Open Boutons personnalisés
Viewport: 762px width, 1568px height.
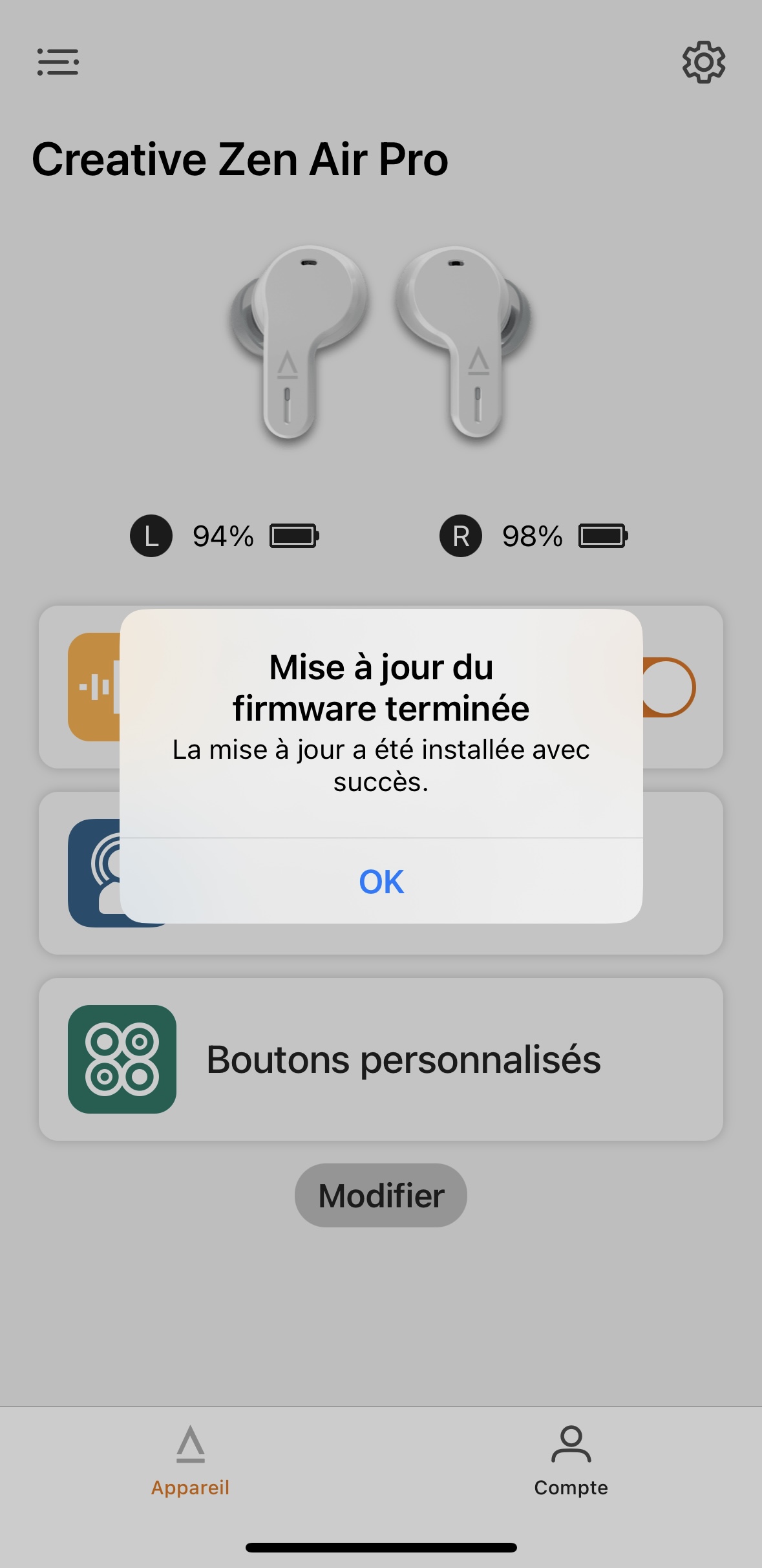(402, 1058)
